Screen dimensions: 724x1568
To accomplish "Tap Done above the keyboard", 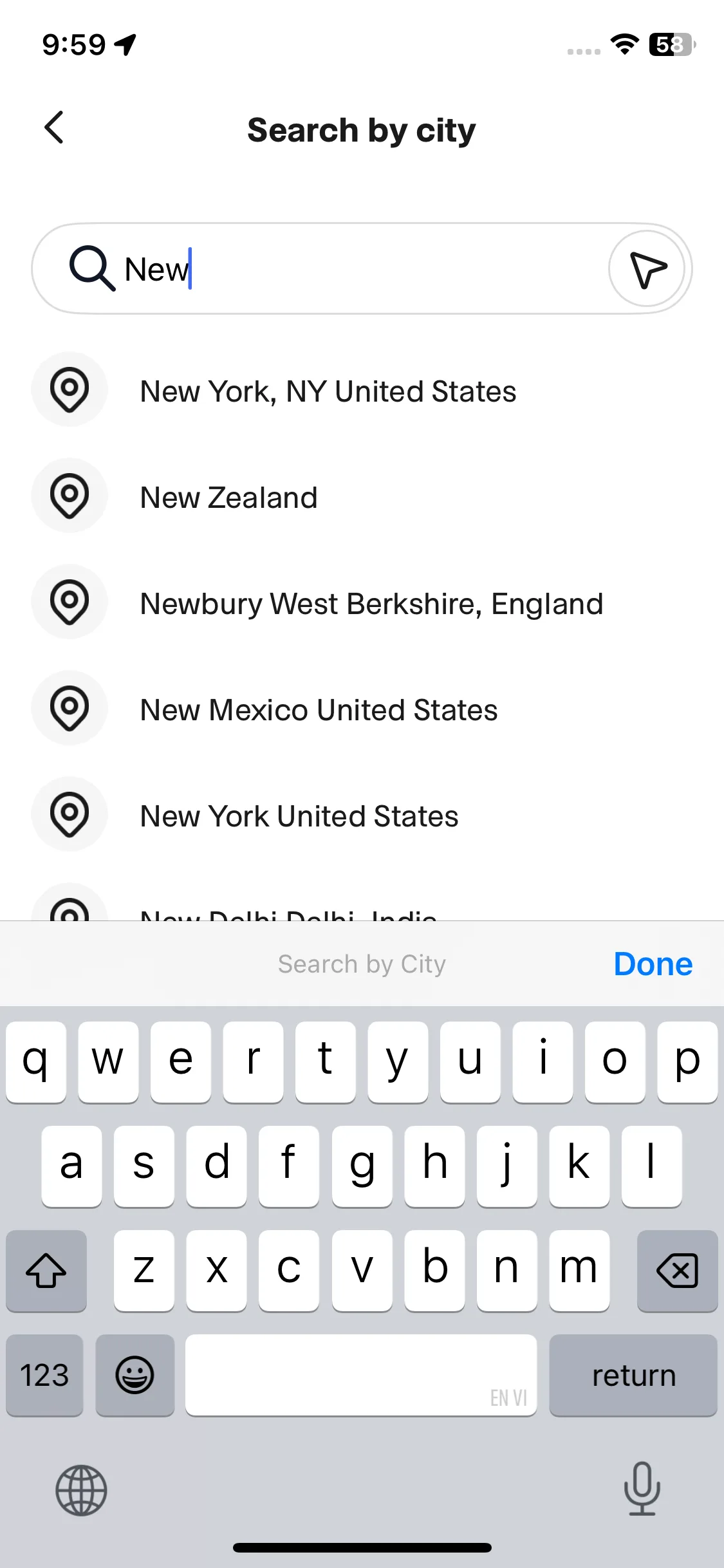I will (x=653, y=964).
